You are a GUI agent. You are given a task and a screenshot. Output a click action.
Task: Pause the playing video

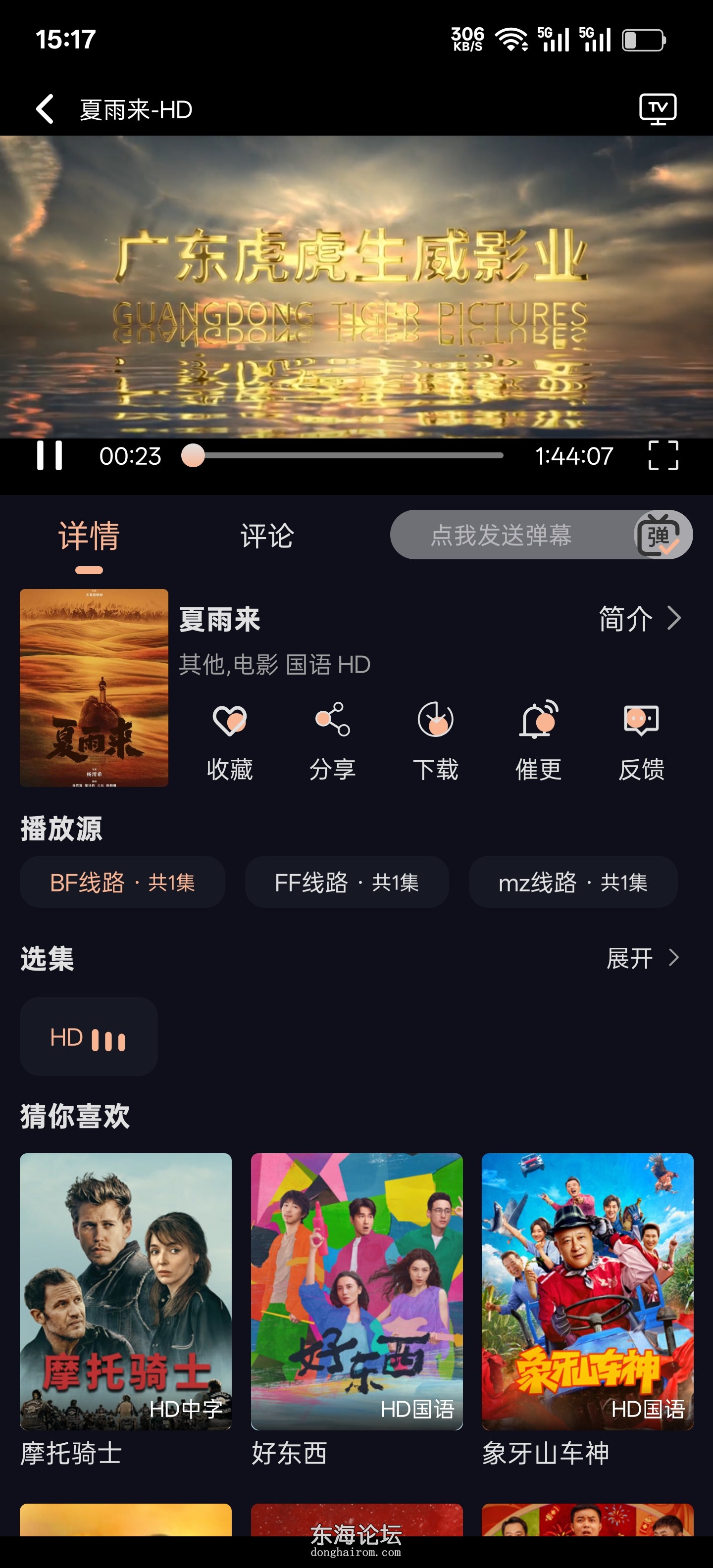(x=50, y=455)
